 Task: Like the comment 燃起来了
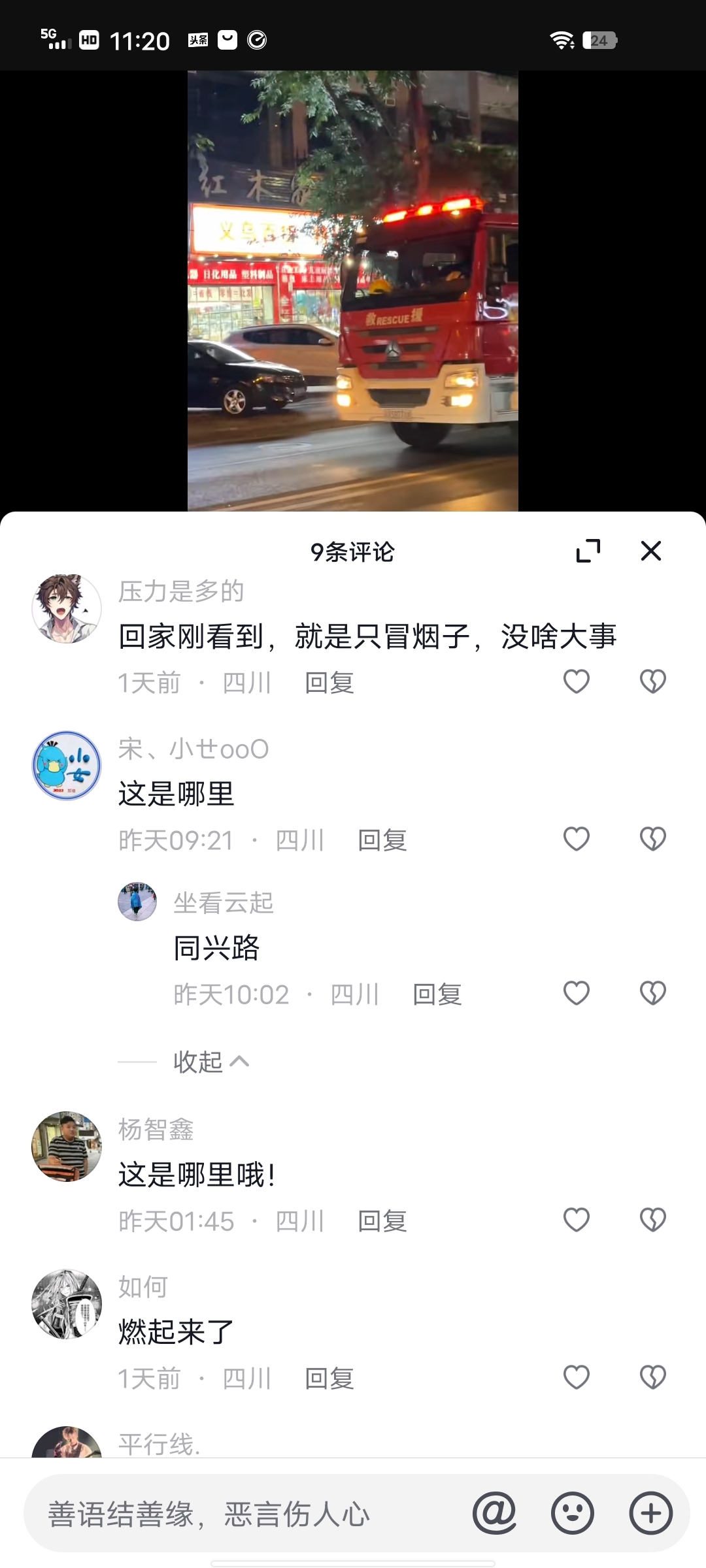pos(576,1377)
